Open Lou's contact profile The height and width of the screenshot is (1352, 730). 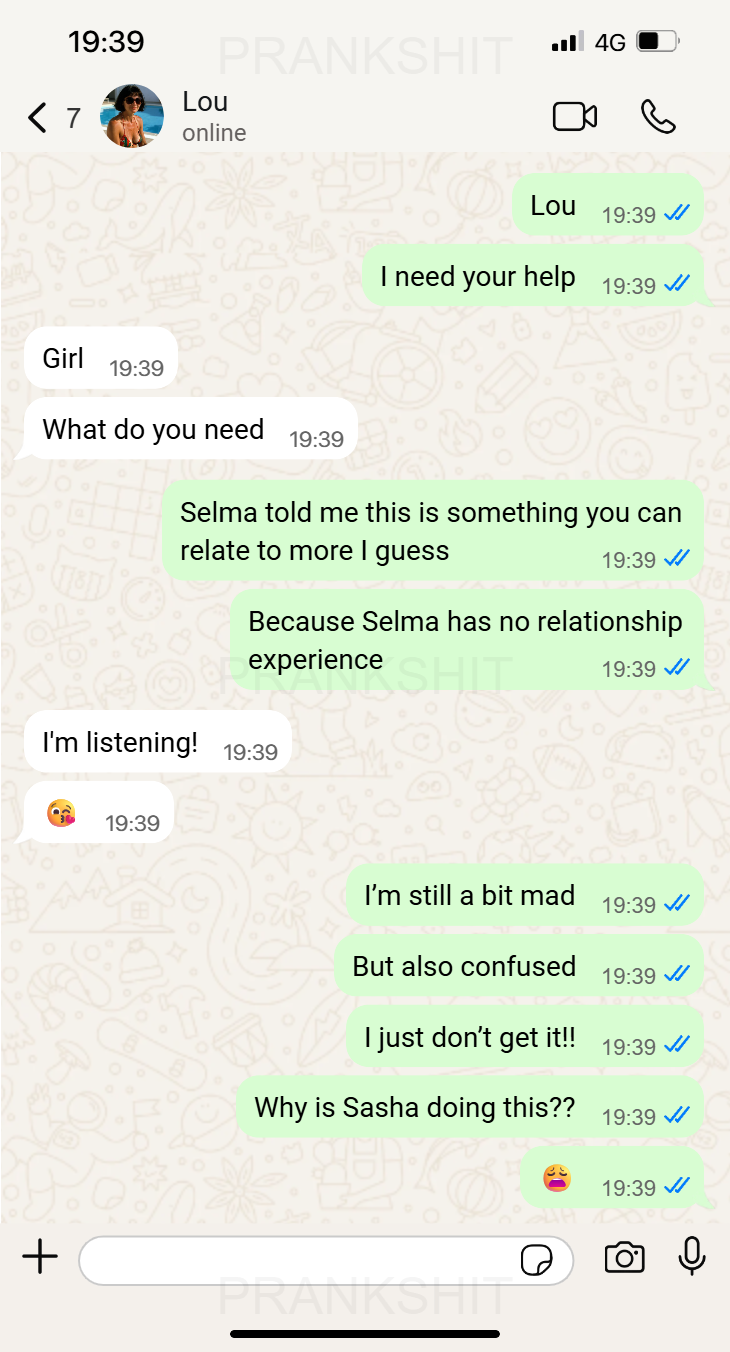[x=214, y=116]
